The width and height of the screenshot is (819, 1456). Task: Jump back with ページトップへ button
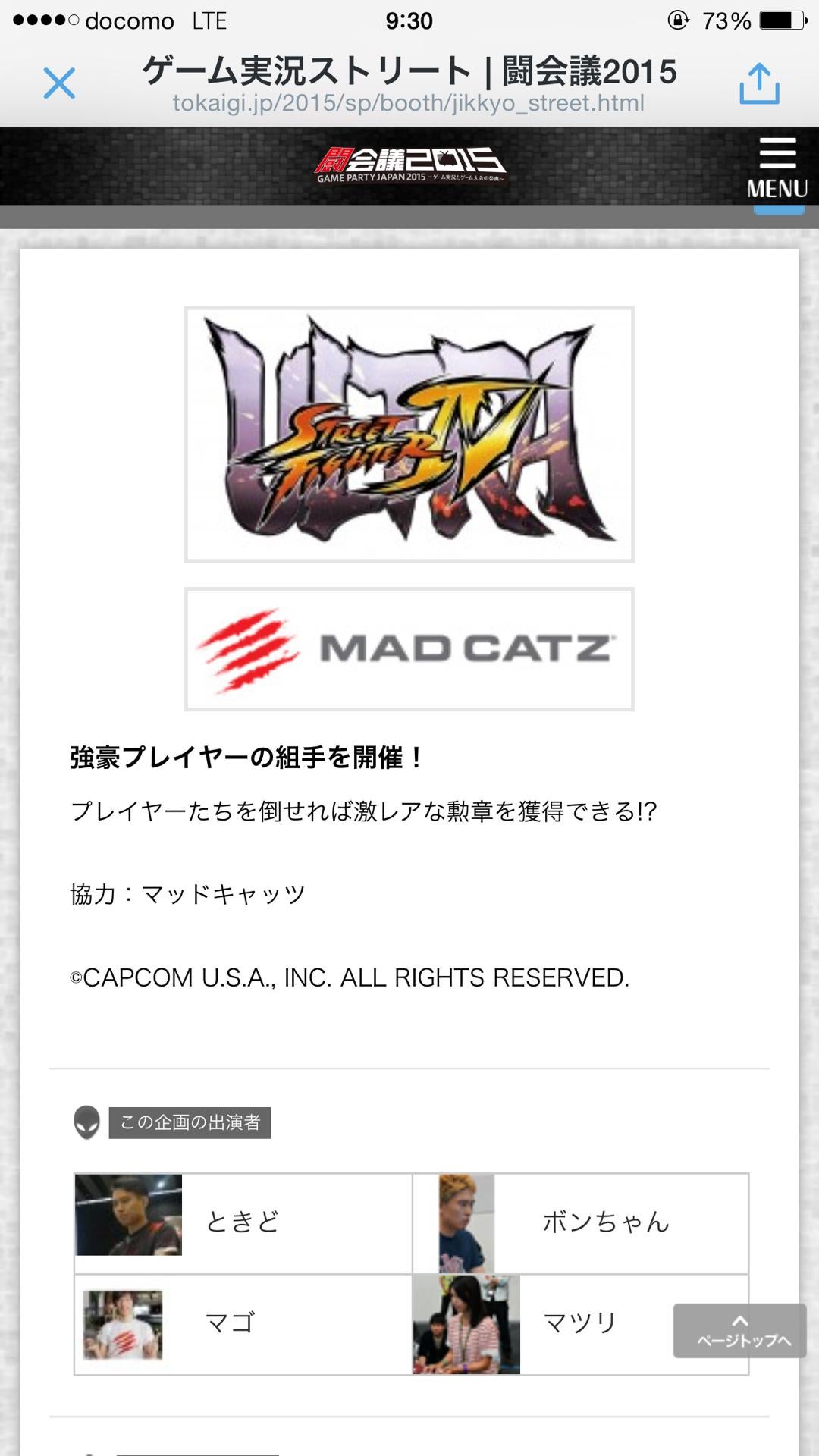tap(739, 1331)
